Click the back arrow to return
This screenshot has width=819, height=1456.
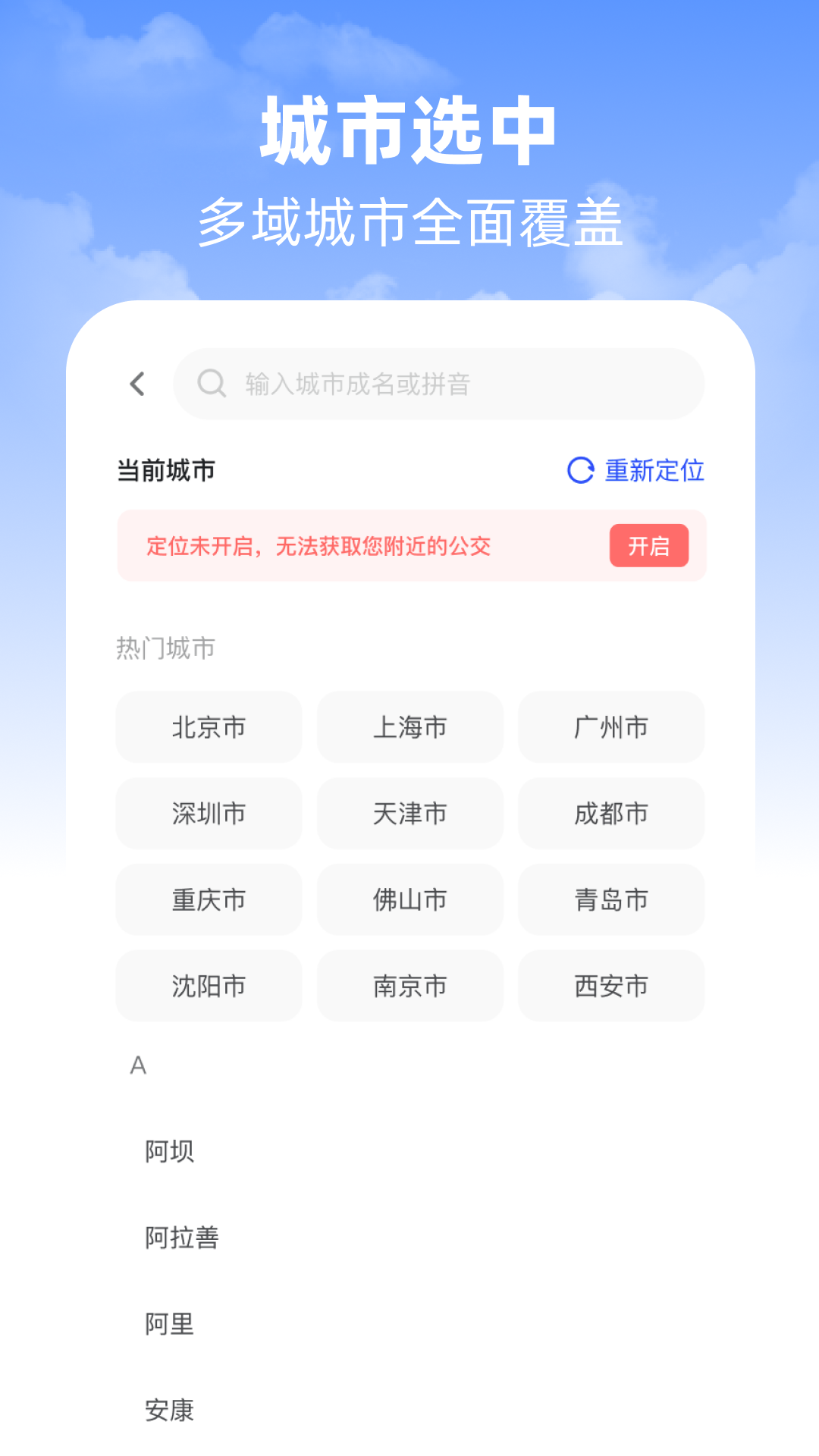(137, 384)
